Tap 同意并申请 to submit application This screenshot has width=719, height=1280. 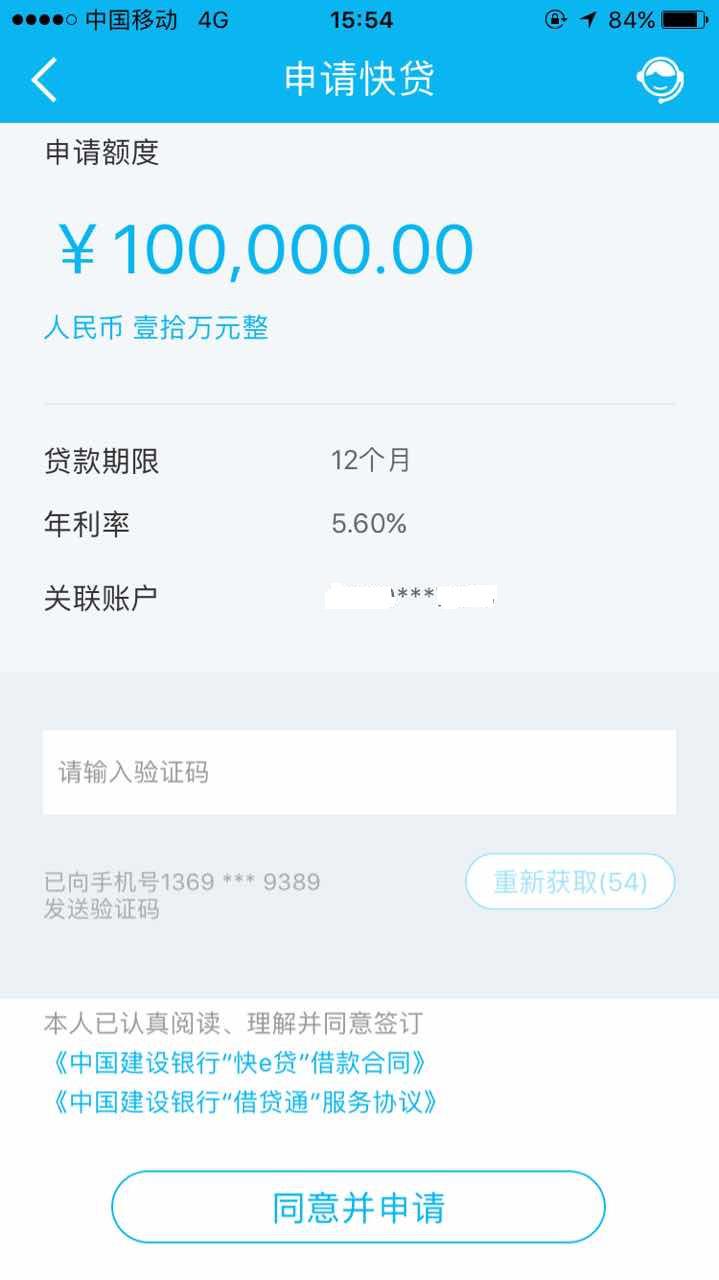point(358,1207)
